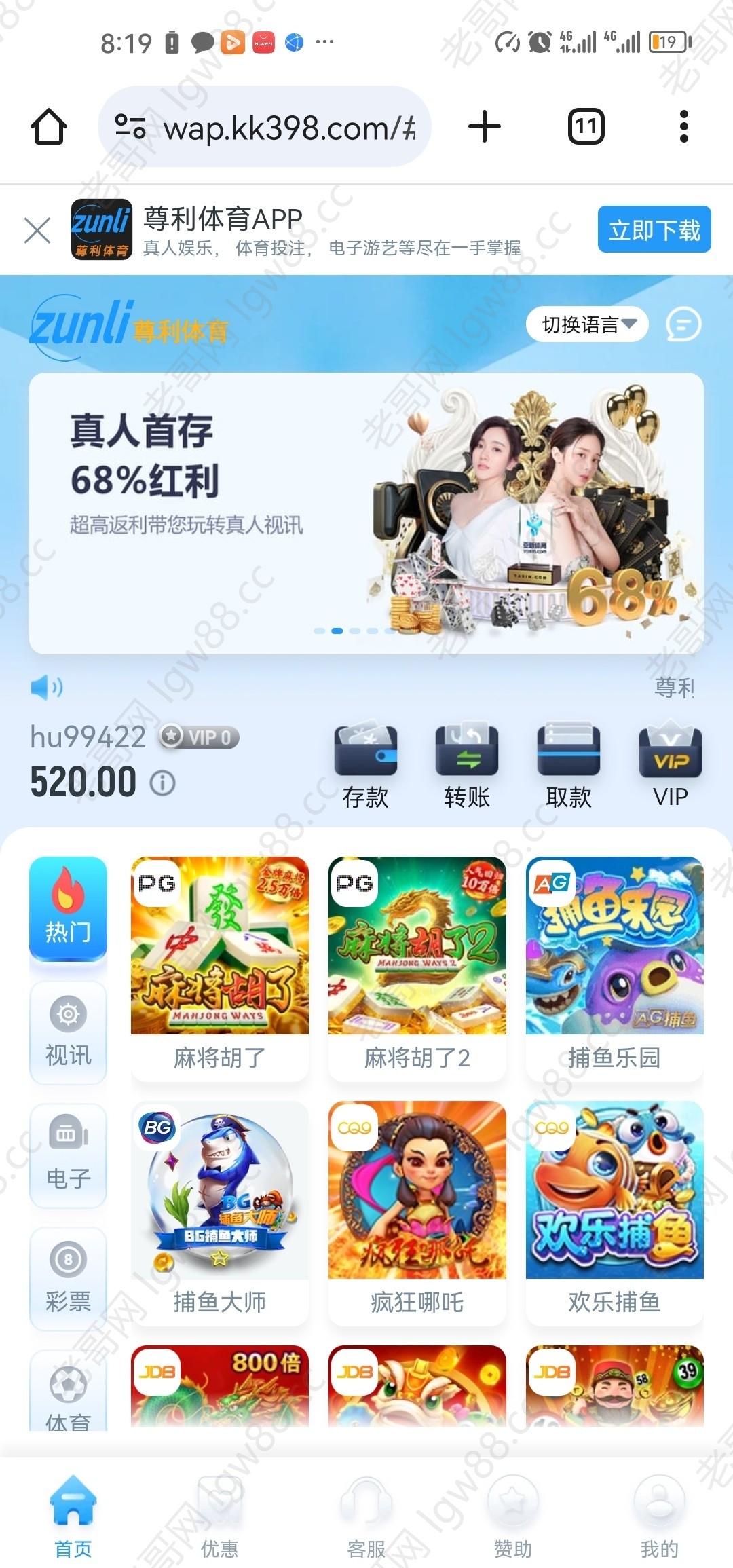Image resolution: width=733 pixels, height=1568 pixels.
Task: Launch the 捕鱼乐园 game
Action: (614, 967)
